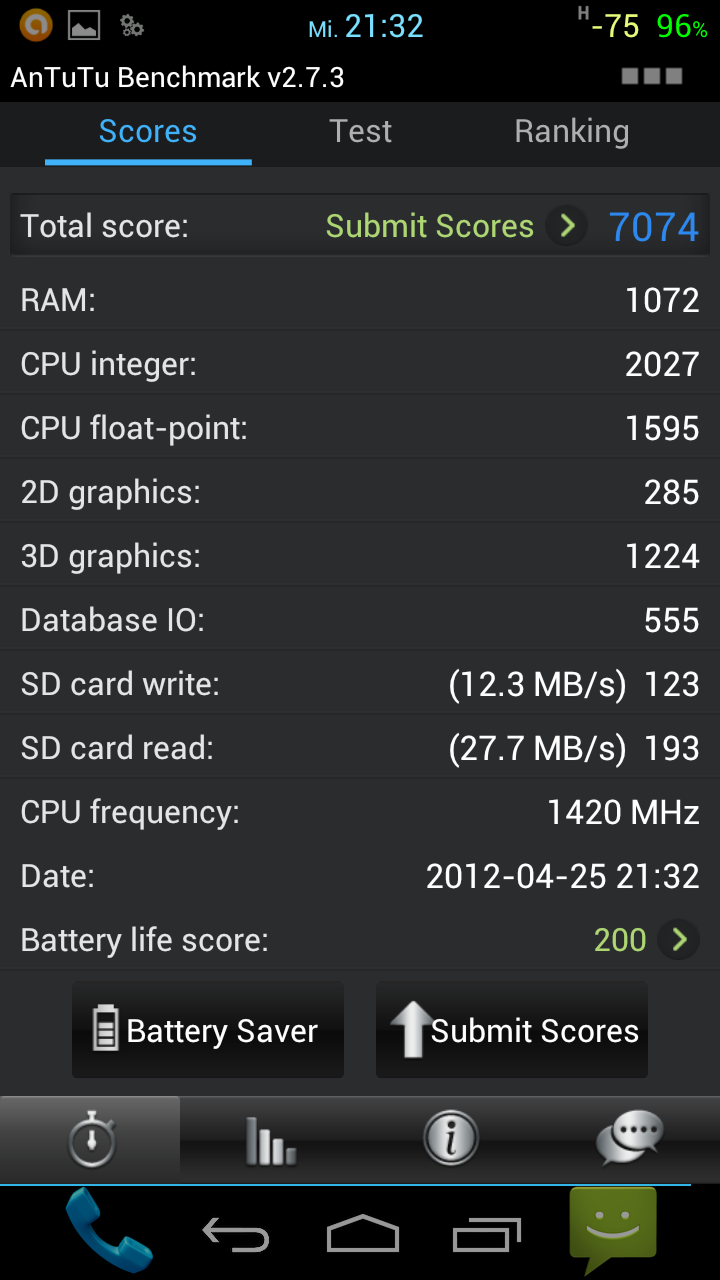Open the info tab at bottom

(x=450, y=1139)
